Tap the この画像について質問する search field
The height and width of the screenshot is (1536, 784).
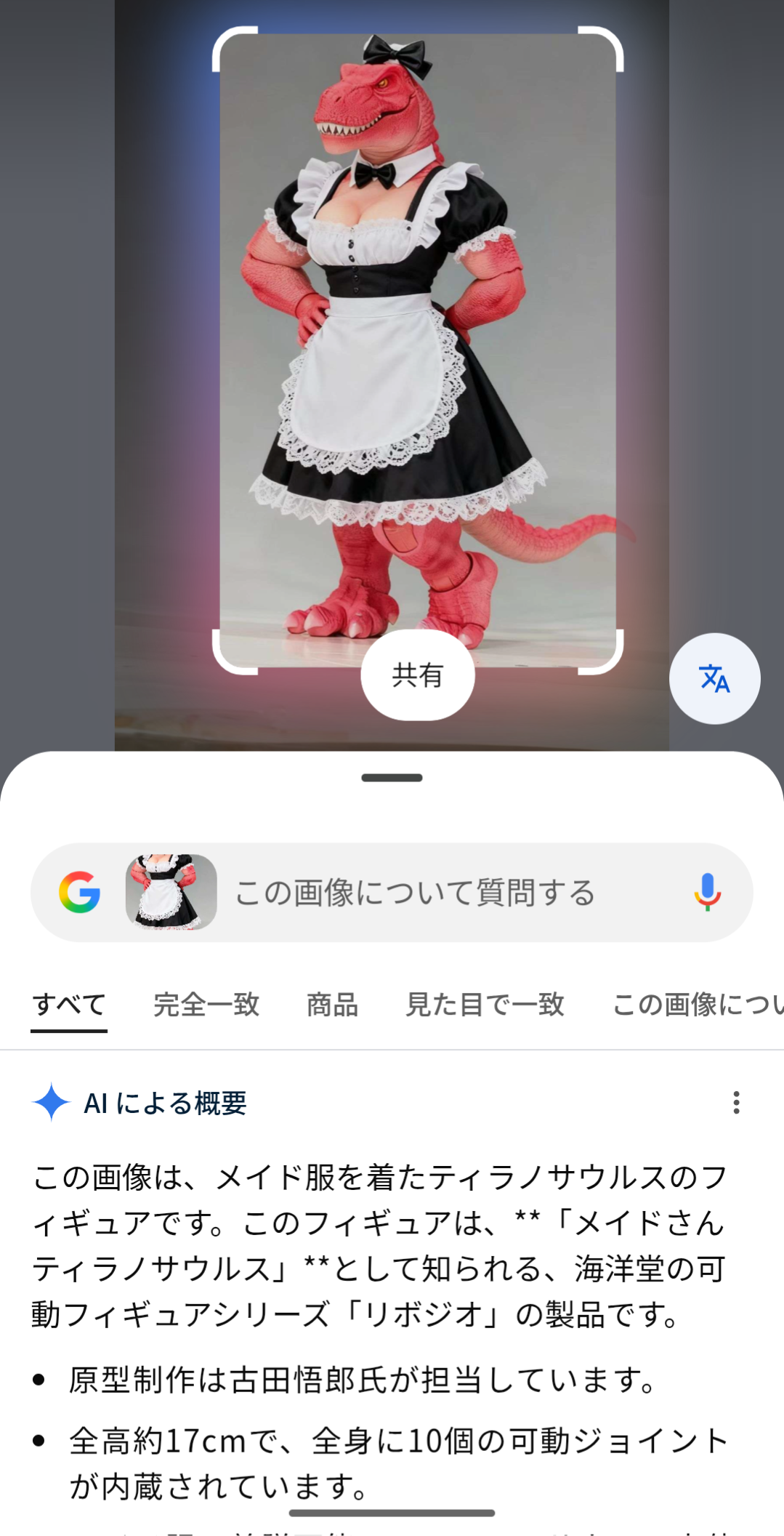point(436,893)
